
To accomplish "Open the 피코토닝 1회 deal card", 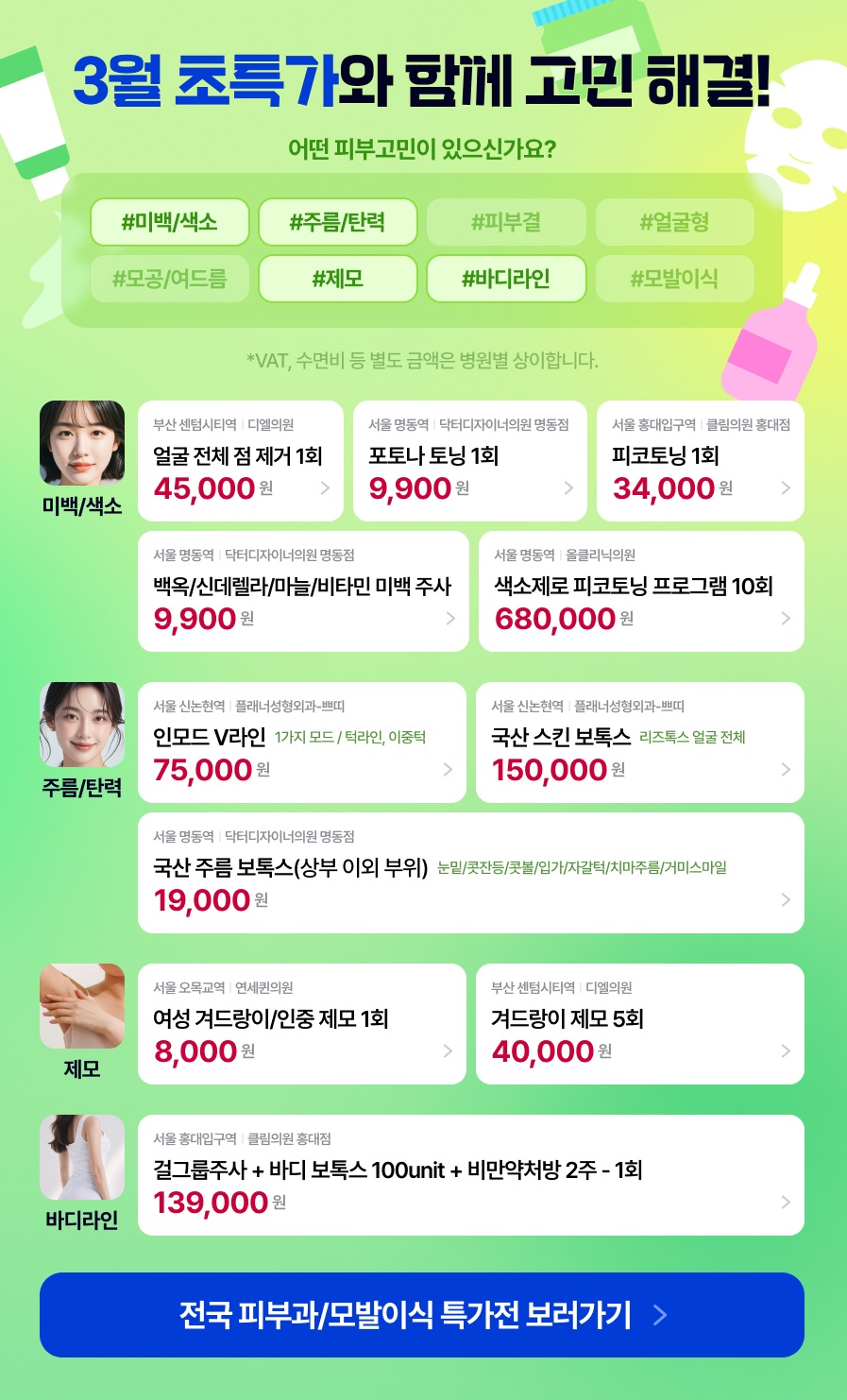I will pos(700,461).
